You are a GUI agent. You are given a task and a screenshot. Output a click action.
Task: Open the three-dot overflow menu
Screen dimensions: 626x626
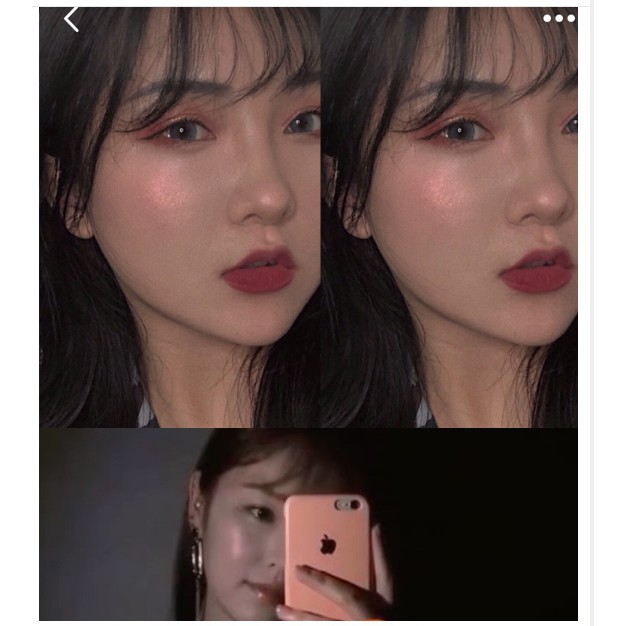click(x=559, y=18)
